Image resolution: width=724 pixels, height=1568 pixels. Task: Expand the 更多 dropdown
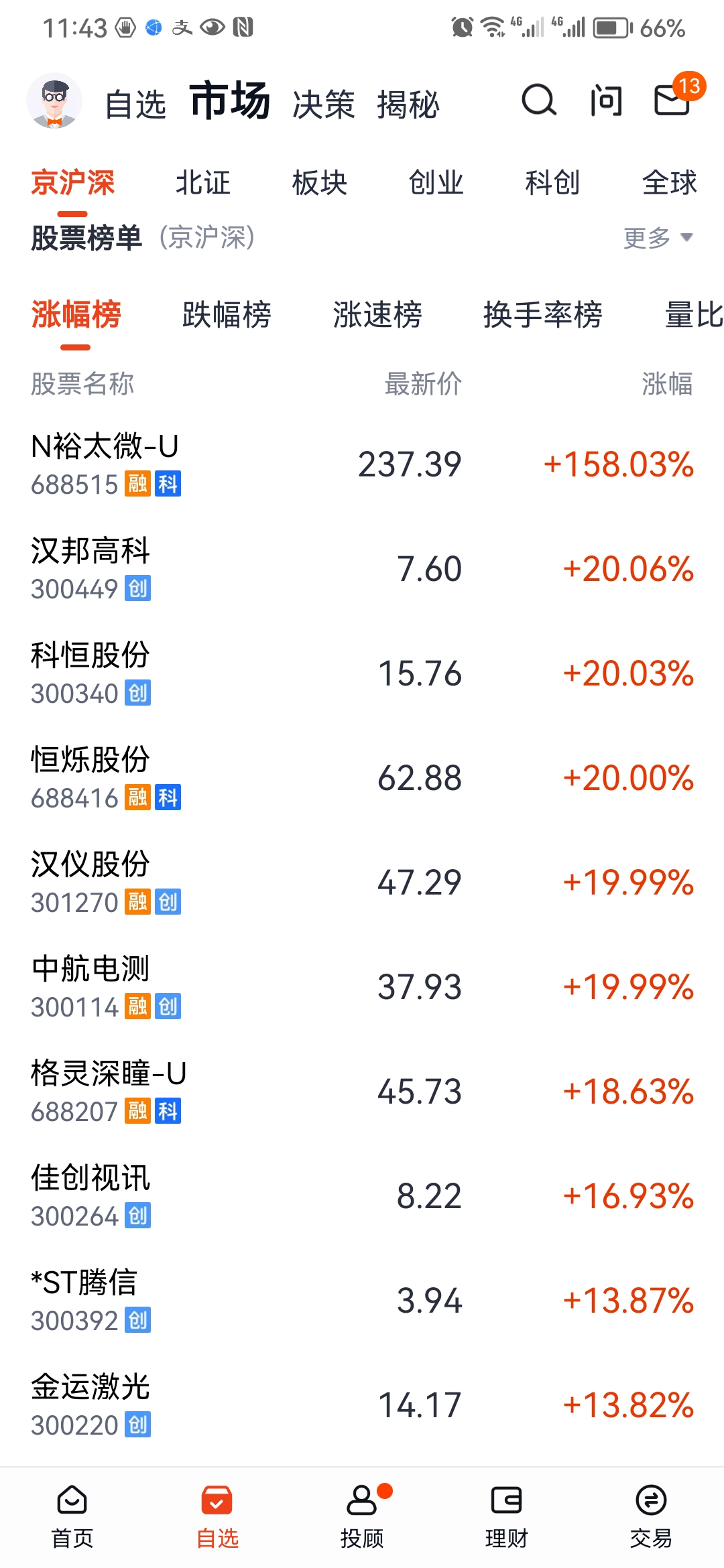[x=658, y=237]
